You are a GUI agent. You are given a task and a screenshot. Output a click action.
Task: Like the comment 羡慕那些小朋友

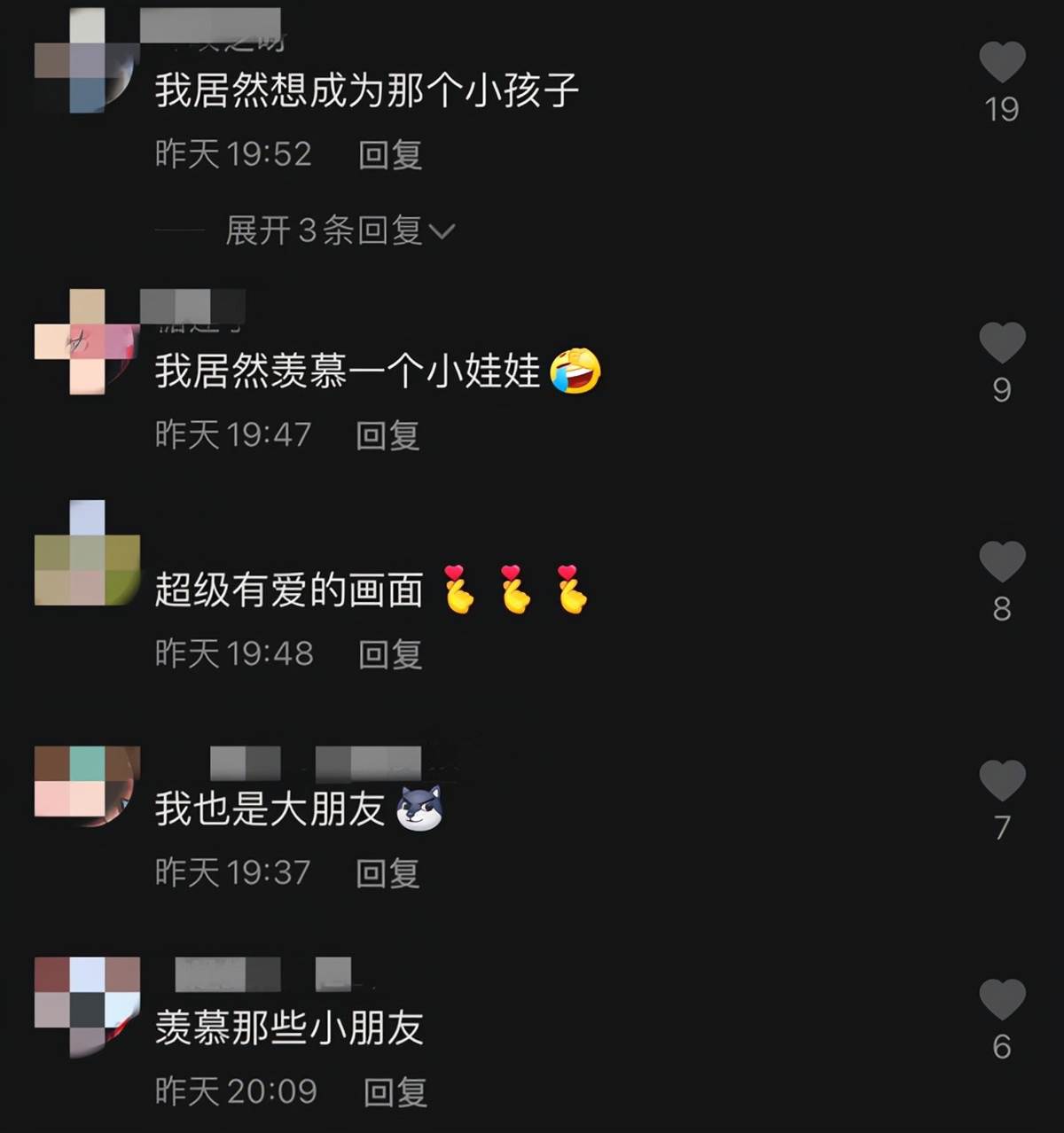tap(1002, 1001)
